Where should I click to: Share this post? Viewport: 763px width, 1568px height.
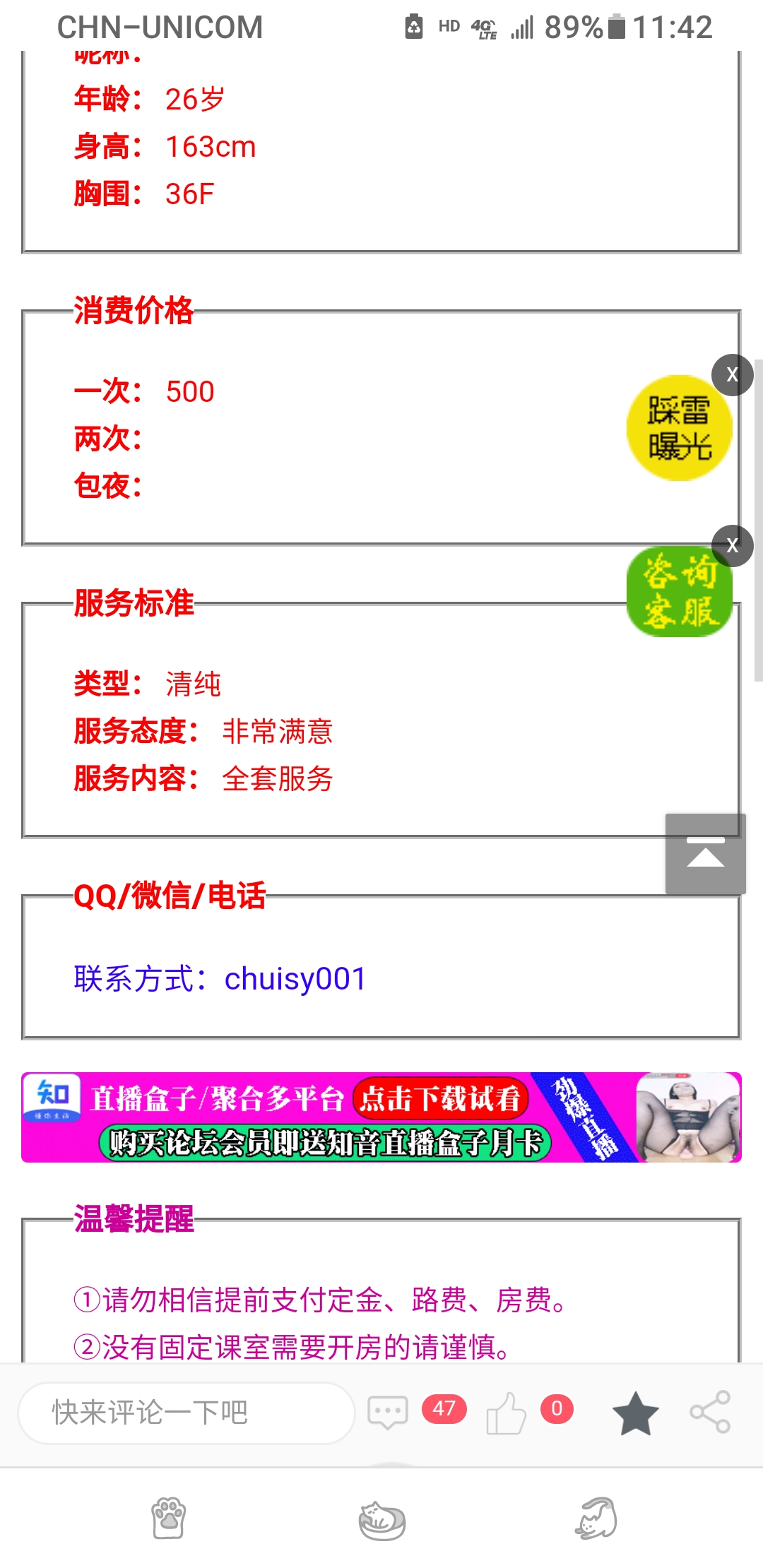click(x=710, y=1412)
